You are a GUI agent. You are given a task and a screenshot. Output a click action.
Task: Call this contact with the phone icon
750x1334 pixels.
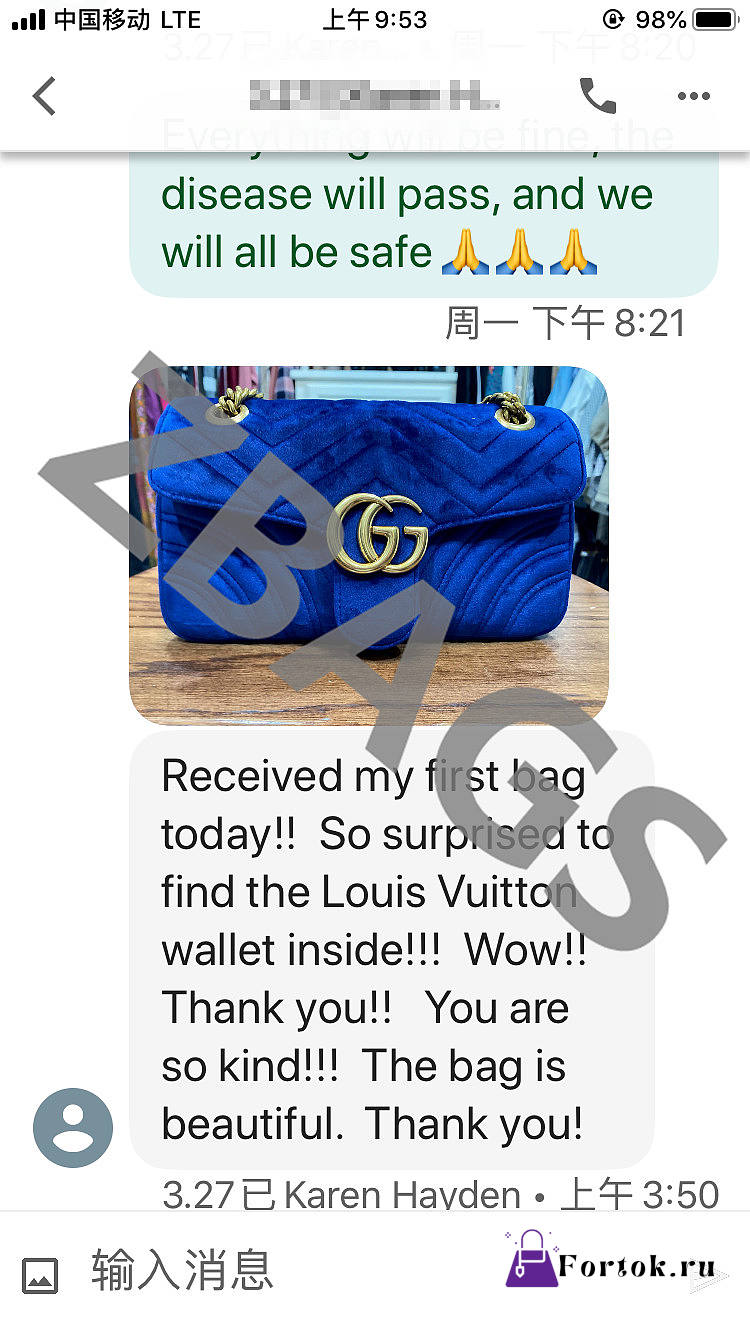click(x=597, y=96)
